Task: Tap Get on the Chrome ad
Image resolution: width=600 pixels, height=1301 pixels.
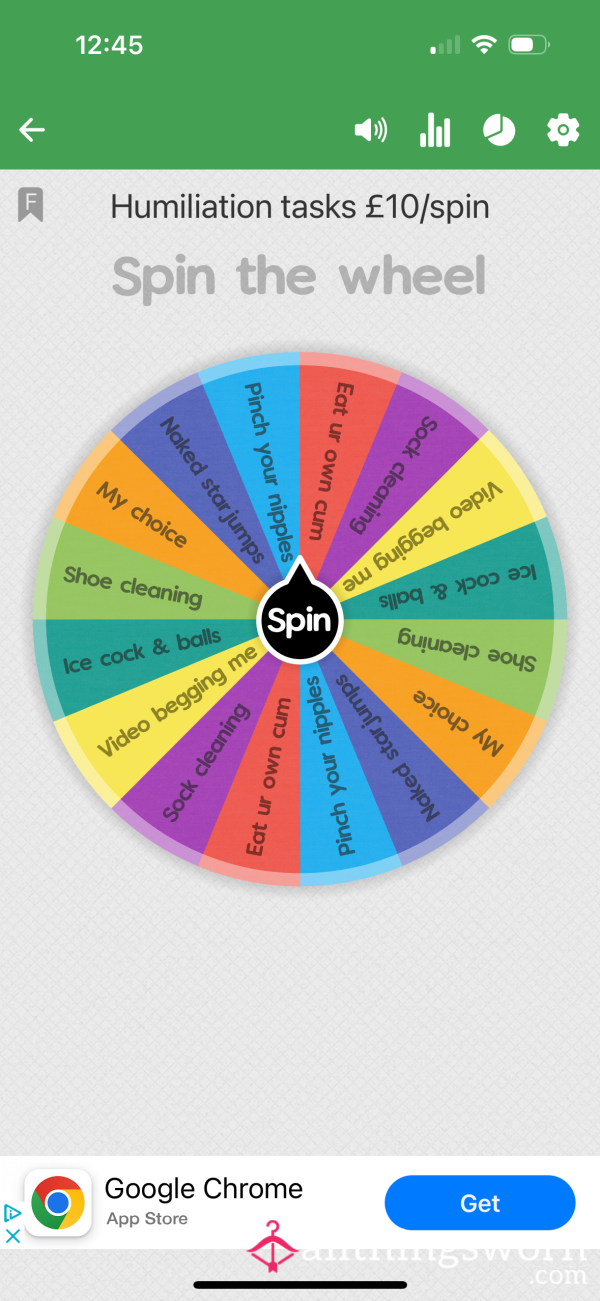Action: 480,1203
